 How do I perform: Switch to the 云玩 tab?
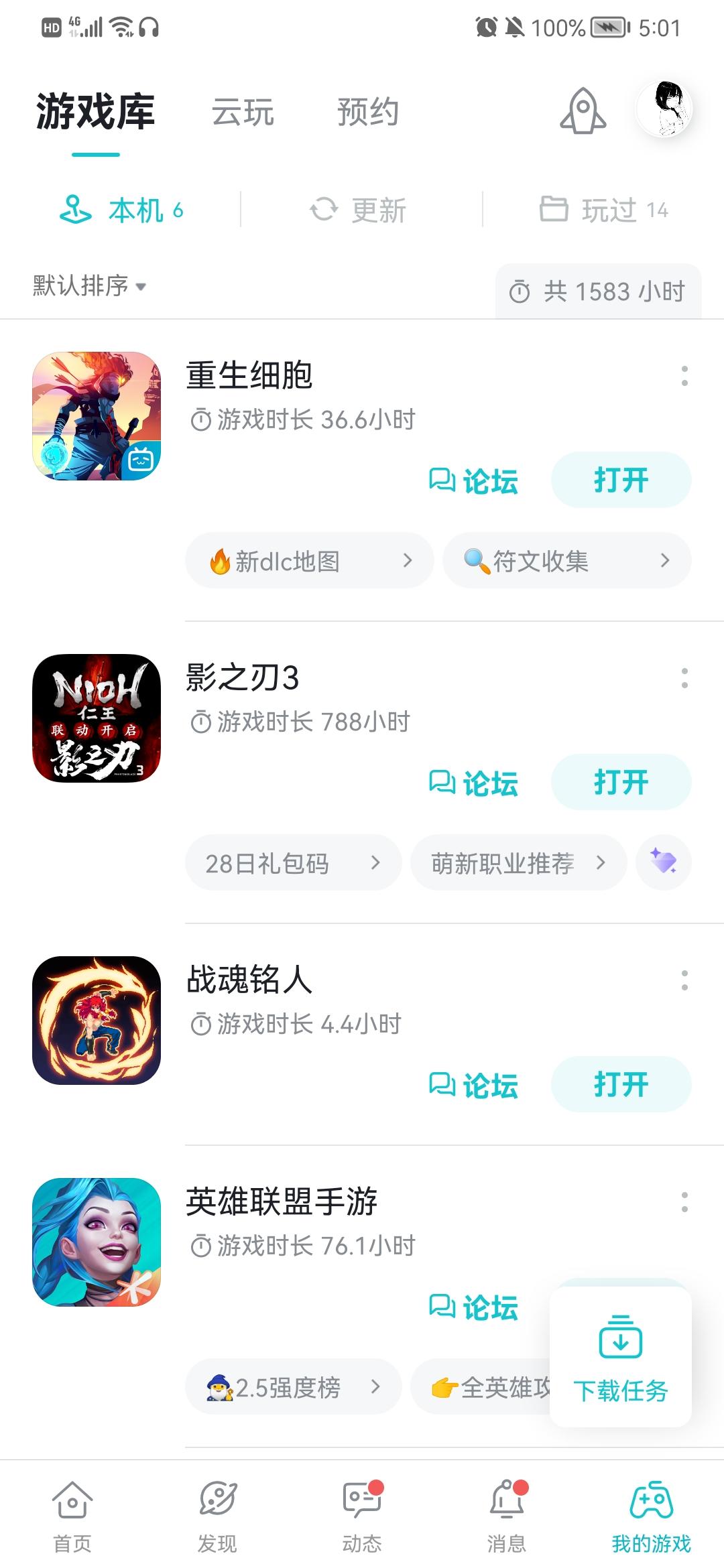[243, 112]
